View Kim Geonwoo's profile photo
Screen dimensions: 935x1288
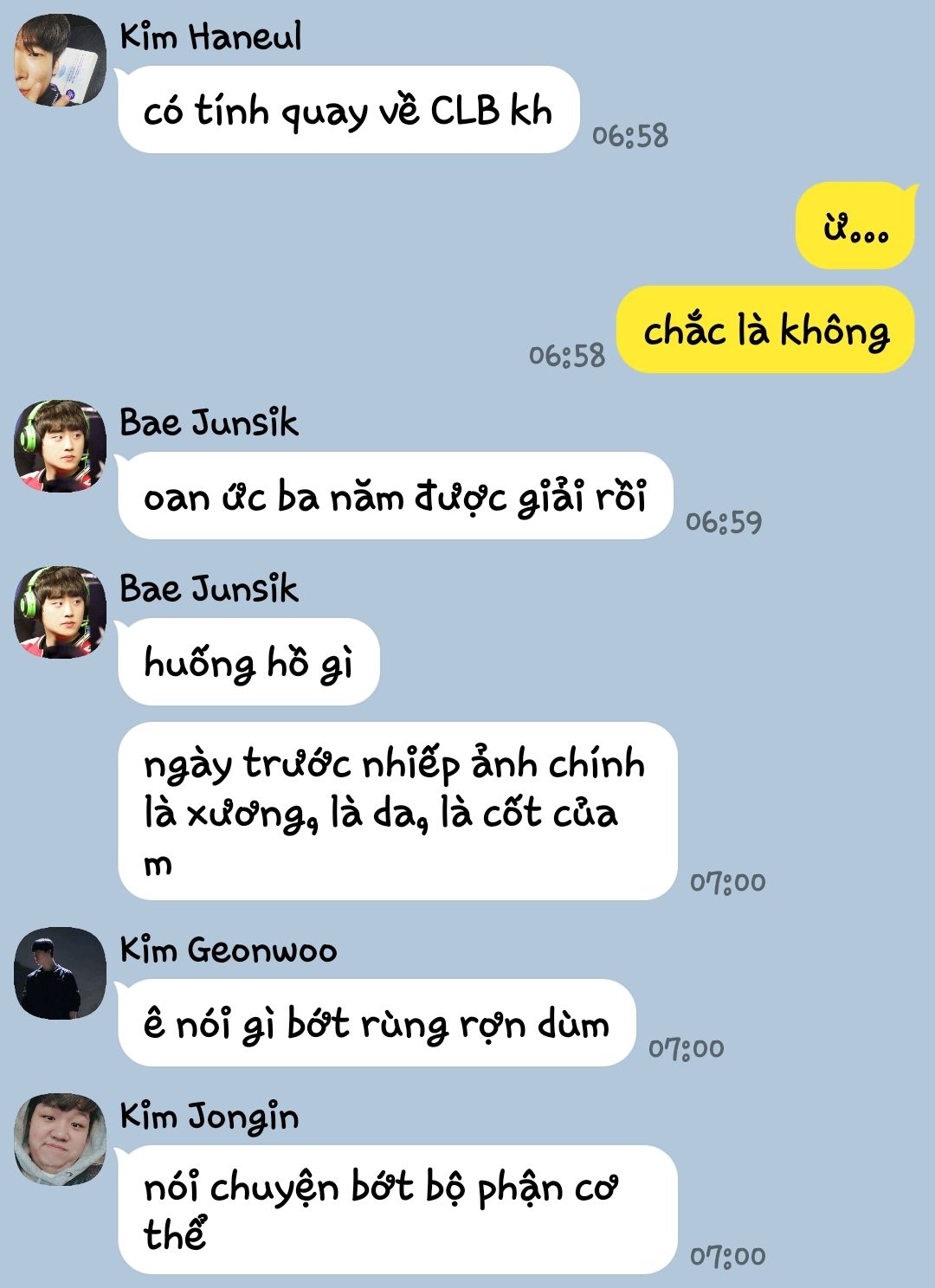point(60,973)
